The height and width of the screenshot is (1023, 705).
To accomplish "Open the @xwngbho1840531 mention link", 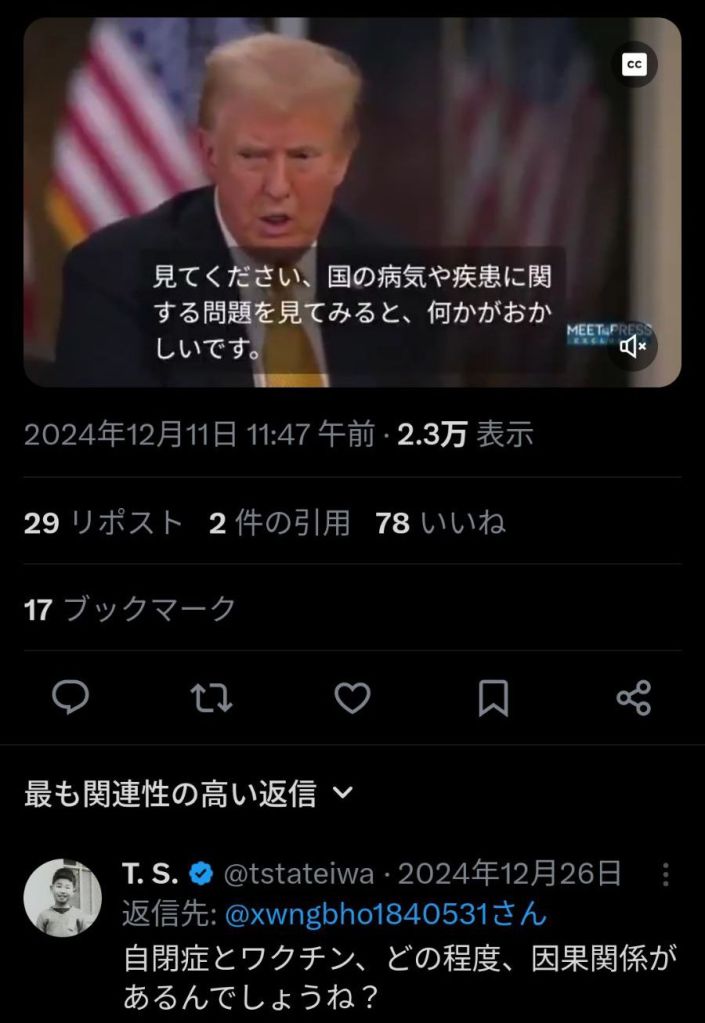I will tap(386, 914).
